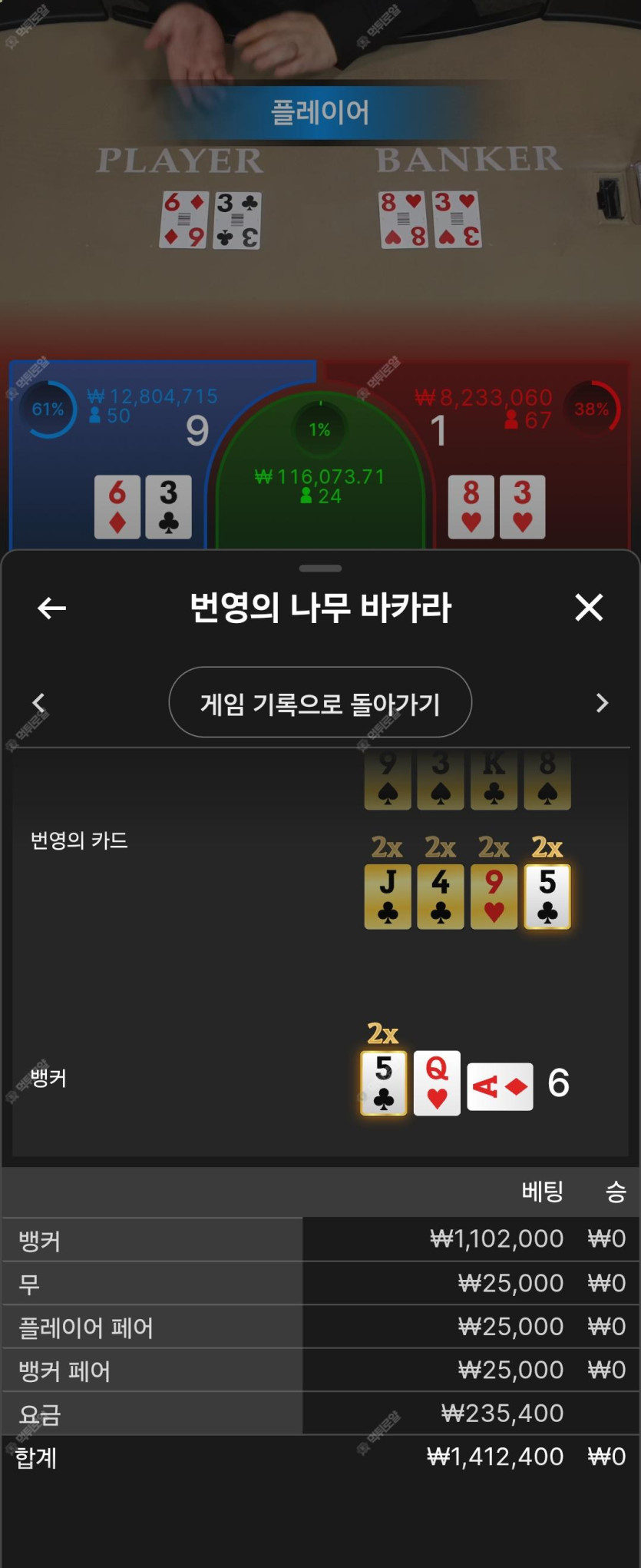Tap 게임 기록으로 돌아가기 button
Screen dimensions: 641x1568
tap(320, 703)
